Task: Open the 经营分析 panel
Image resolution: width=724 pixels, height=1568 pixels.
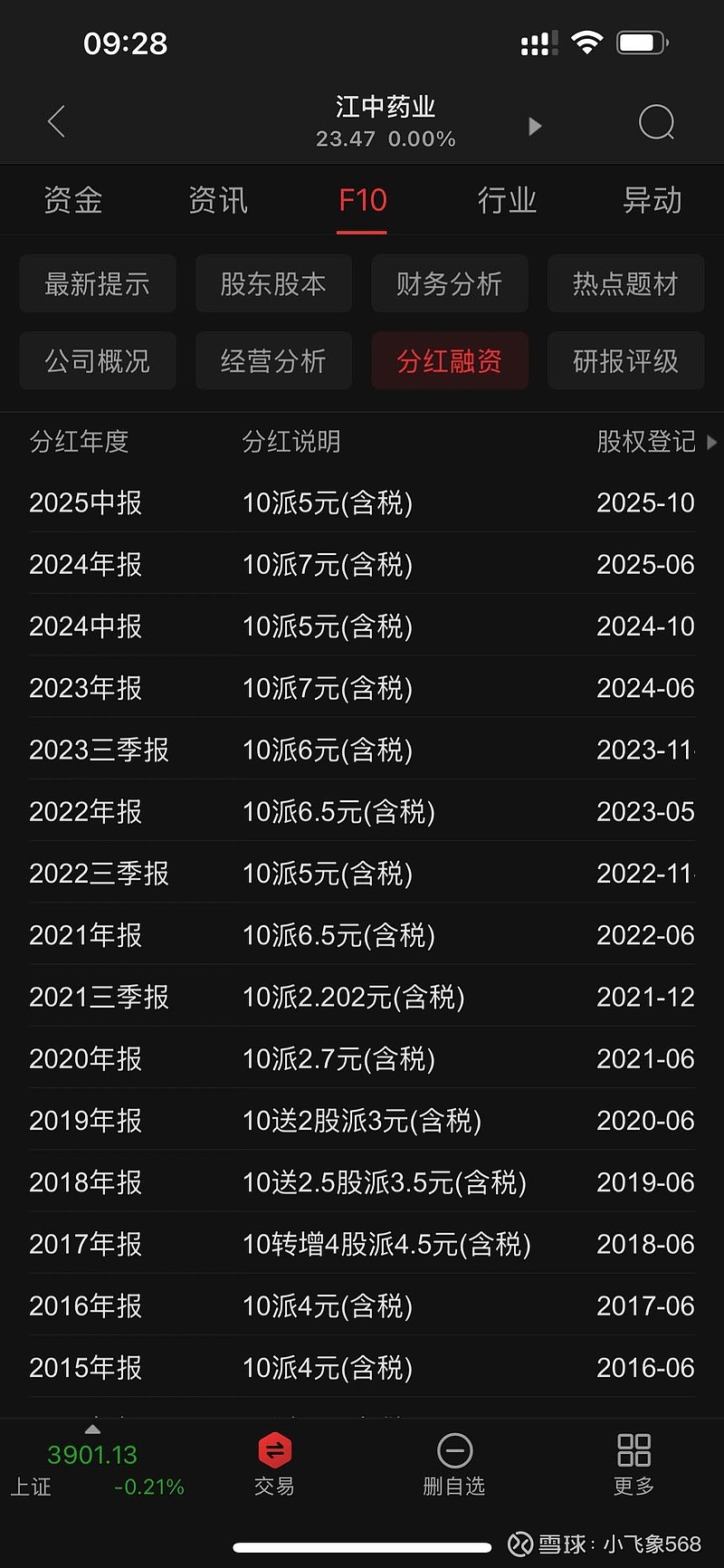Action: 273,360
